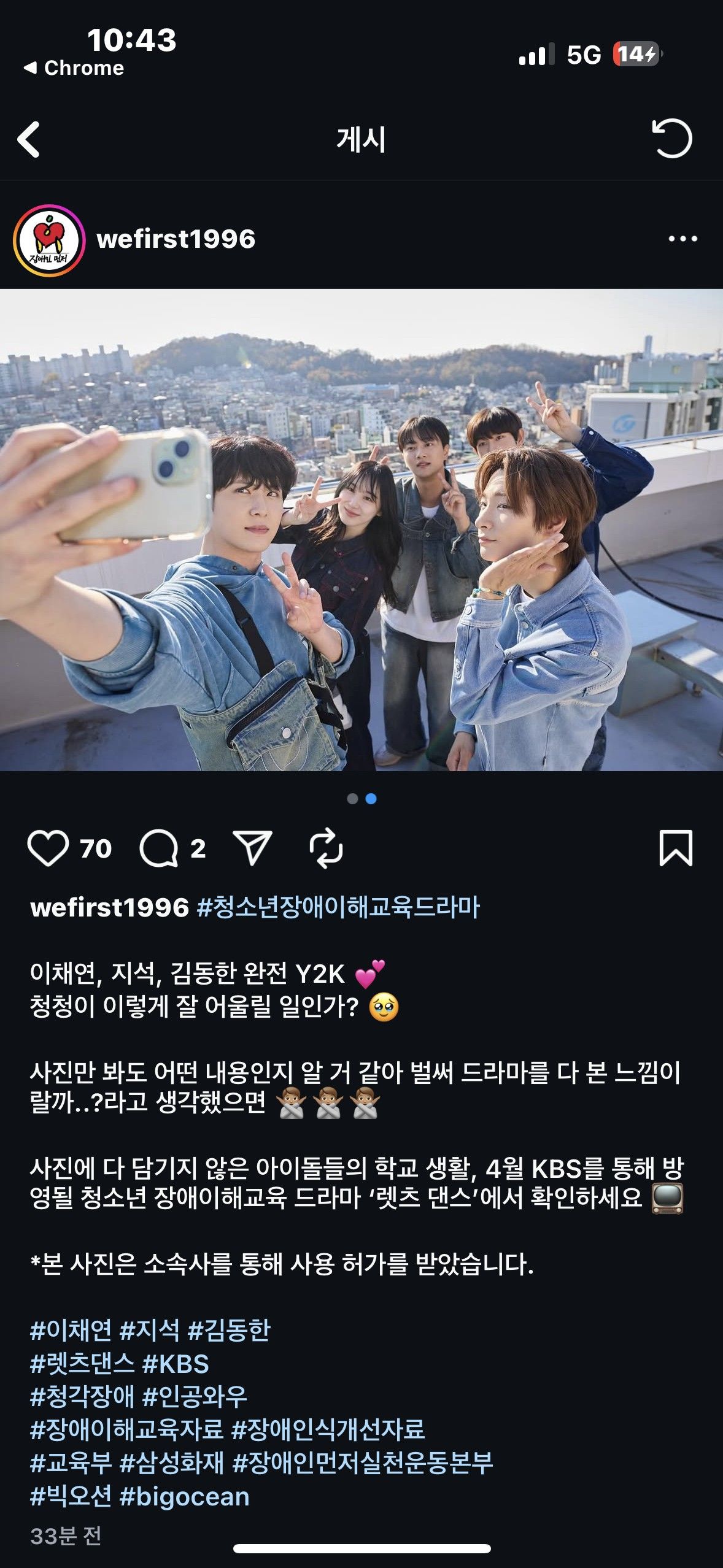Open the #김동한 hashtag
Screen dimensions: 723x1568
pos(229,1331)
